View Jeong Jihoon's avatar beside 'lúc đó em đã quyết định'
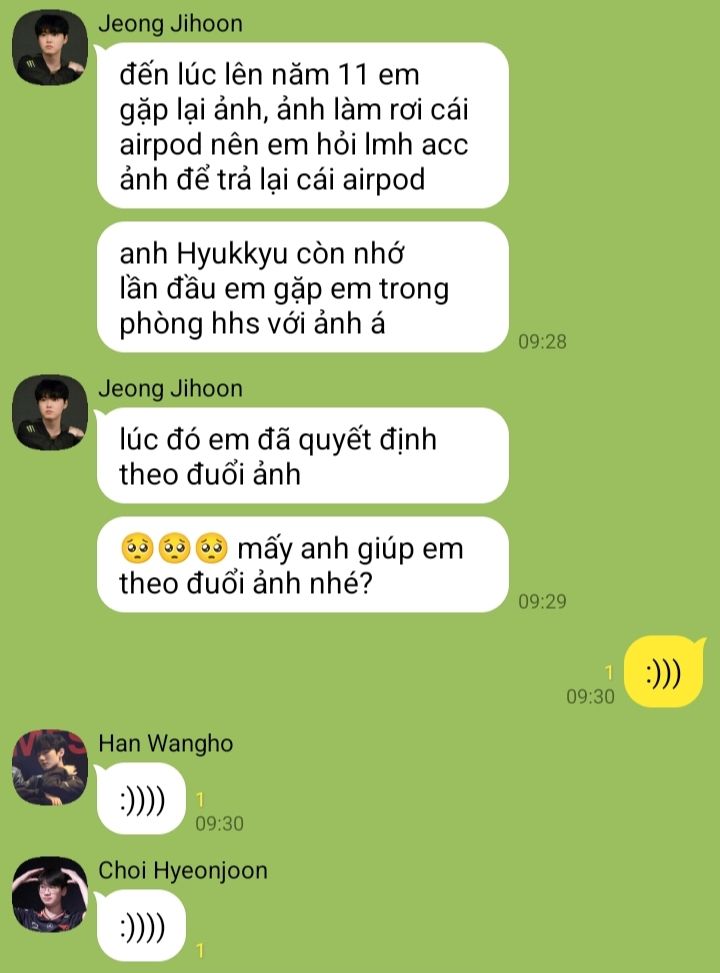720x973 pixels. pos(50,412)
